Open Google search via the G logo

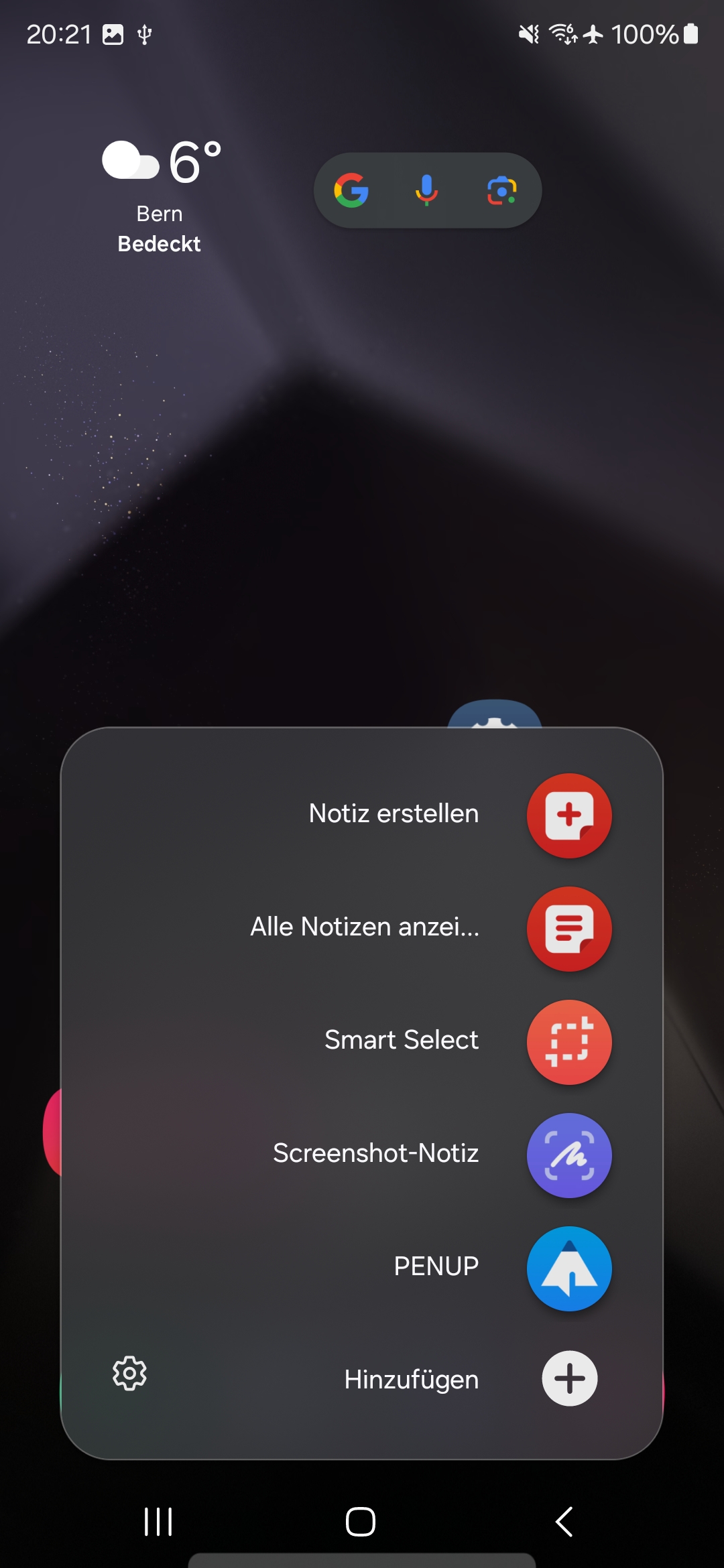click(352, 190)
